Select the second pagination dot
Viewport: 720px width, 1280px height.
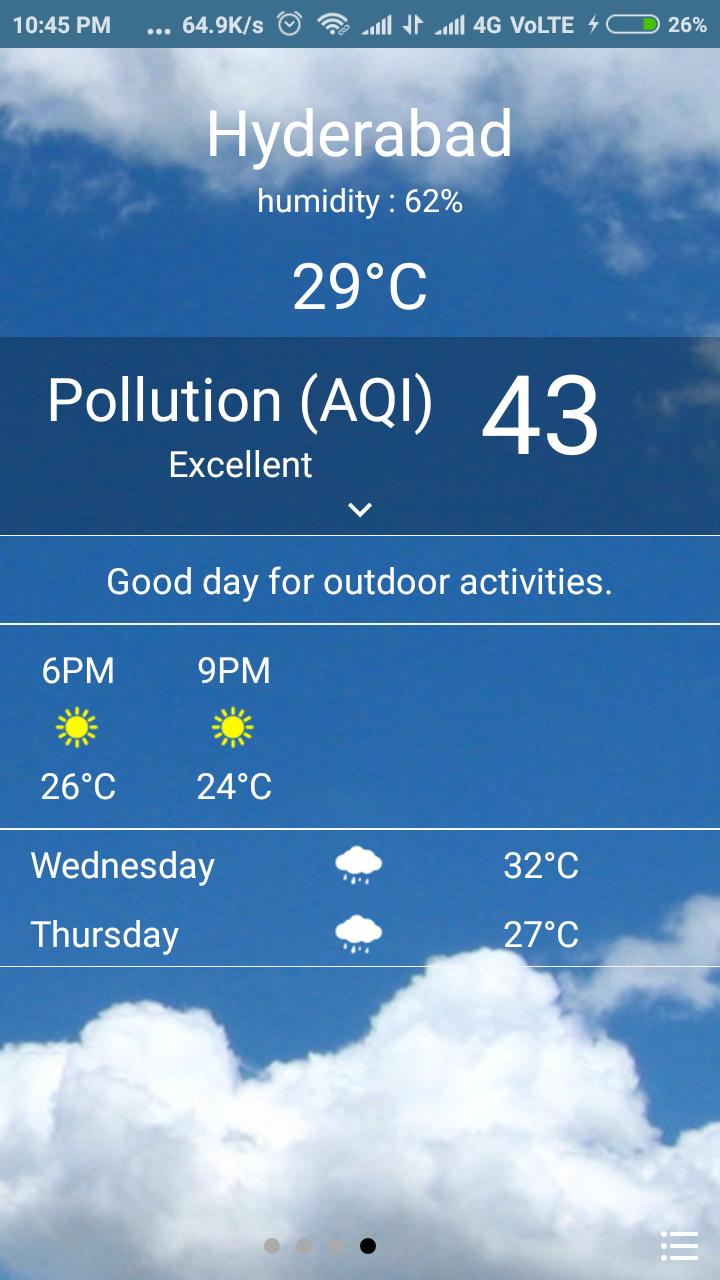pos(304,1246)
